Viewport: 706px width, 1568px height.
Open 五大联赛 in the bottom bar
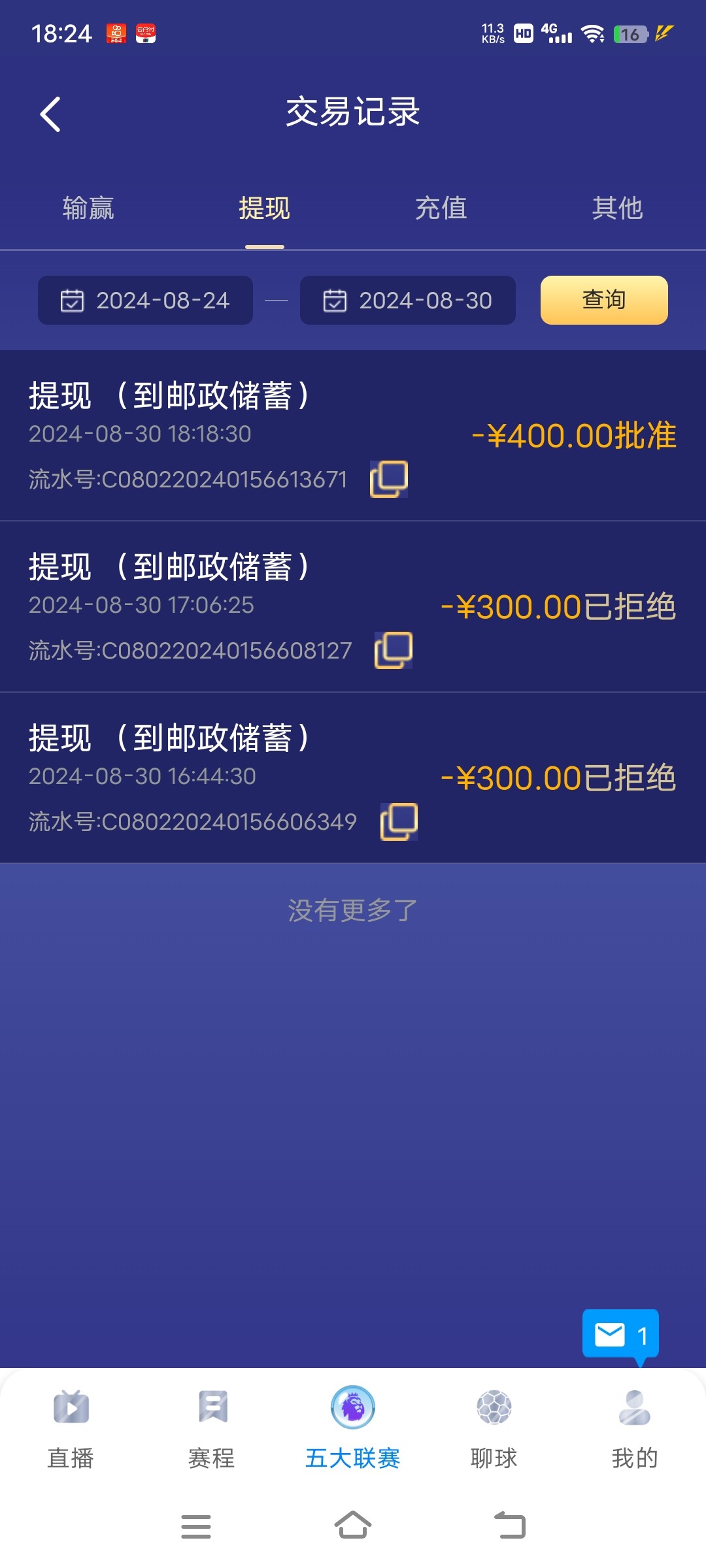click(x=353, y=1428)
